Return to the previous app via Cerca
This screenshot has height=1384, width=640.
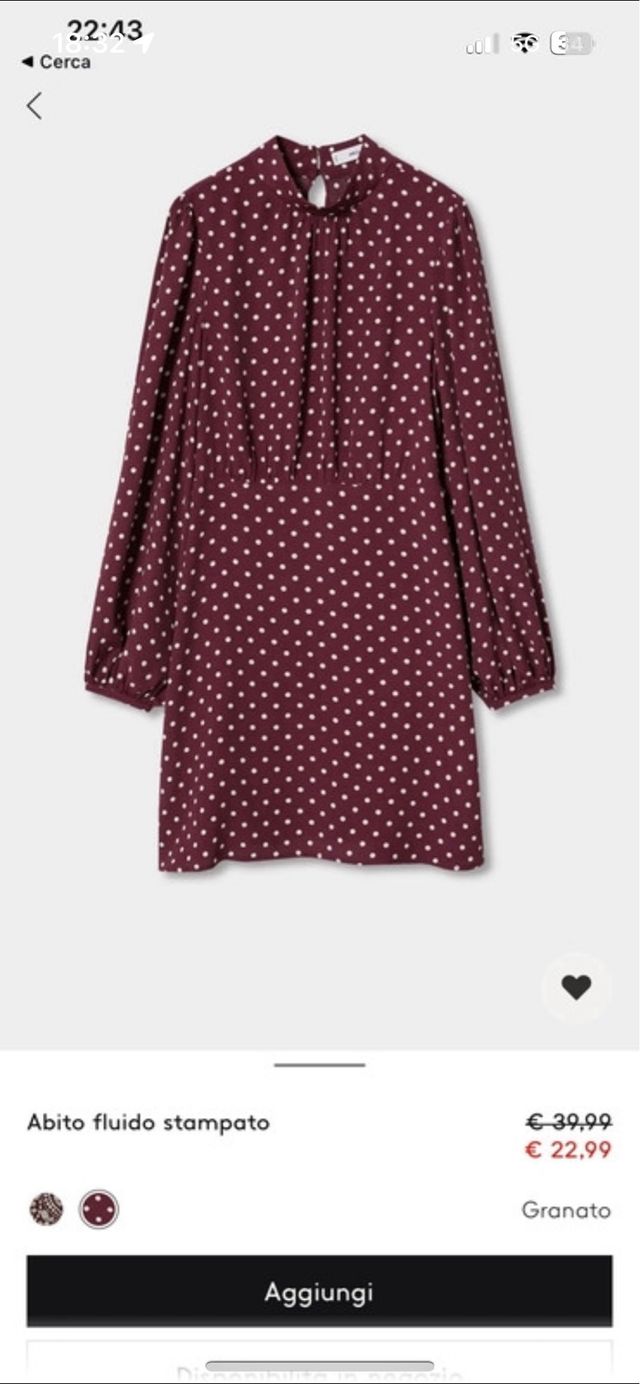(57, 62)
